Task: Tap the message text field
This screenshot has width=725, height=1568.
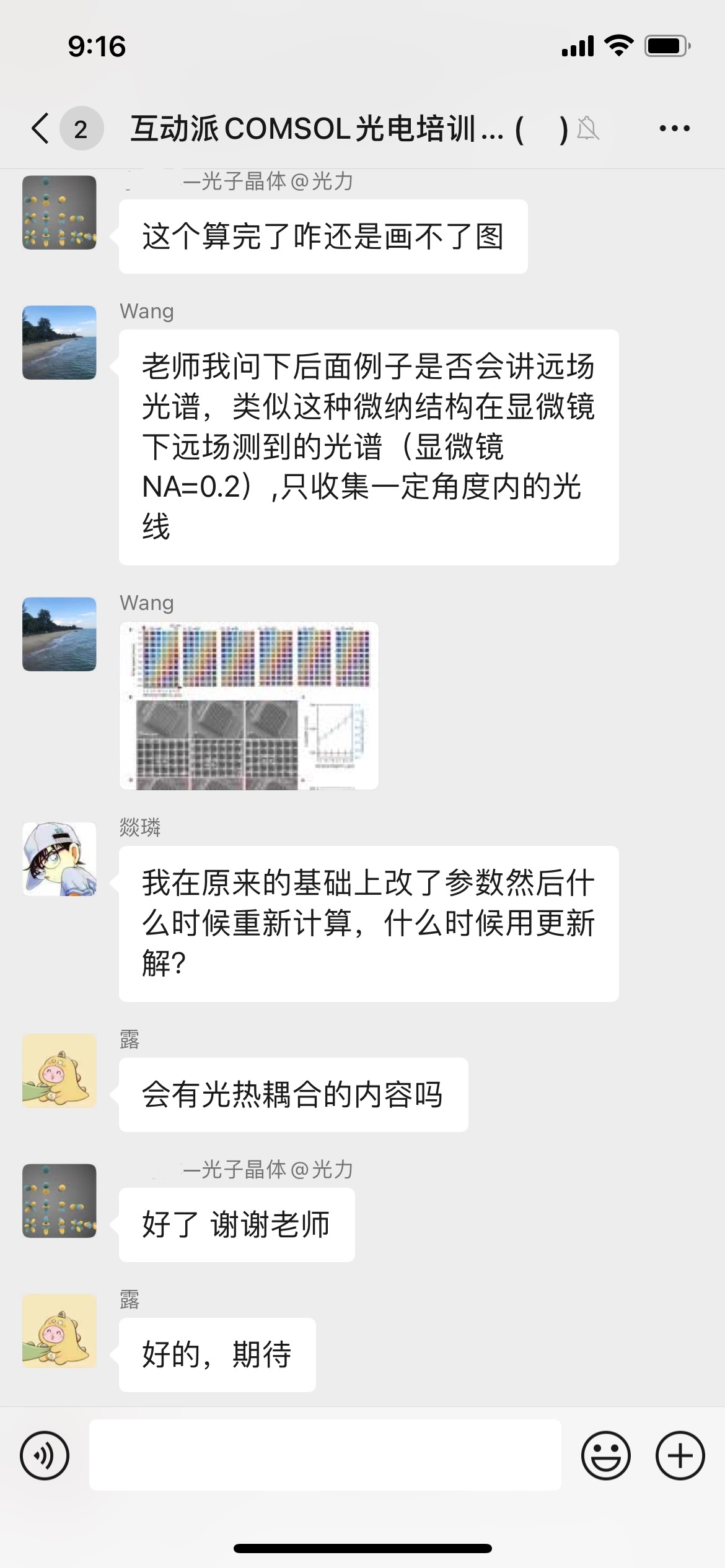Action: pos(325,1455)
